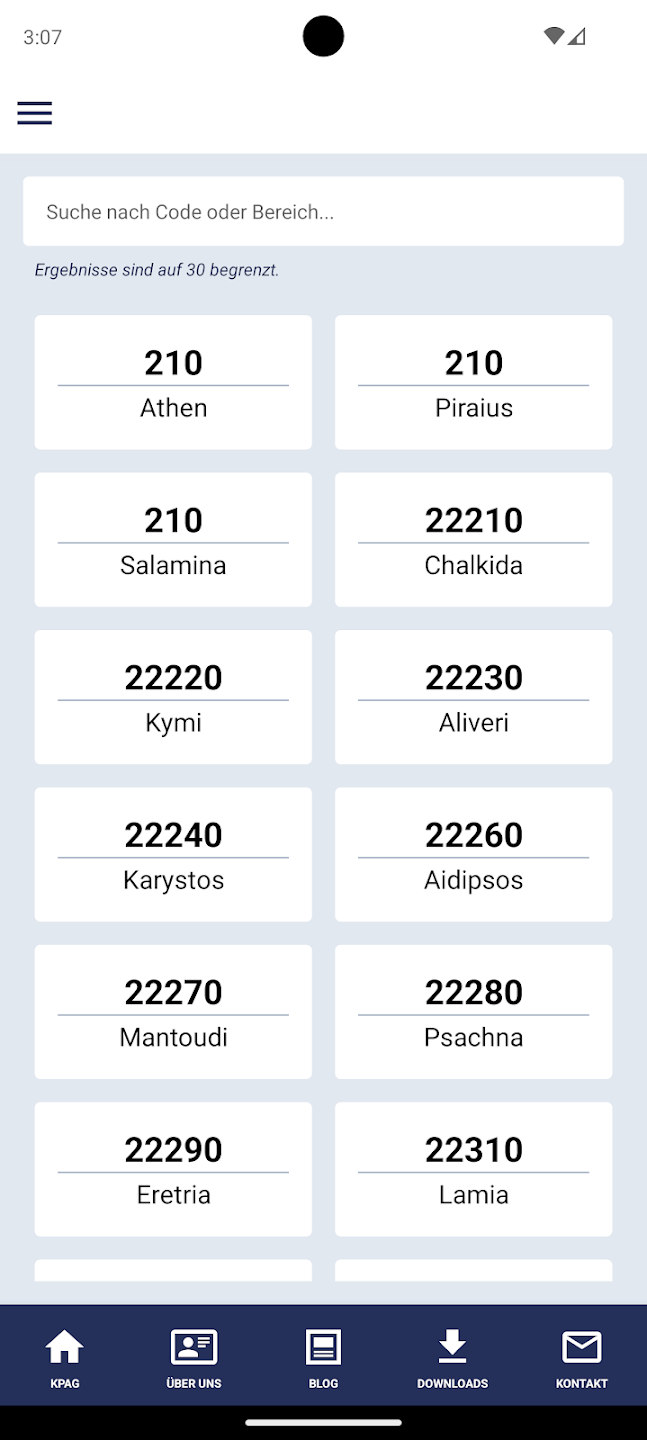647x1440 pixels.
Task: Switch to the Downloads tab
Action: (x=452, y=1357)
